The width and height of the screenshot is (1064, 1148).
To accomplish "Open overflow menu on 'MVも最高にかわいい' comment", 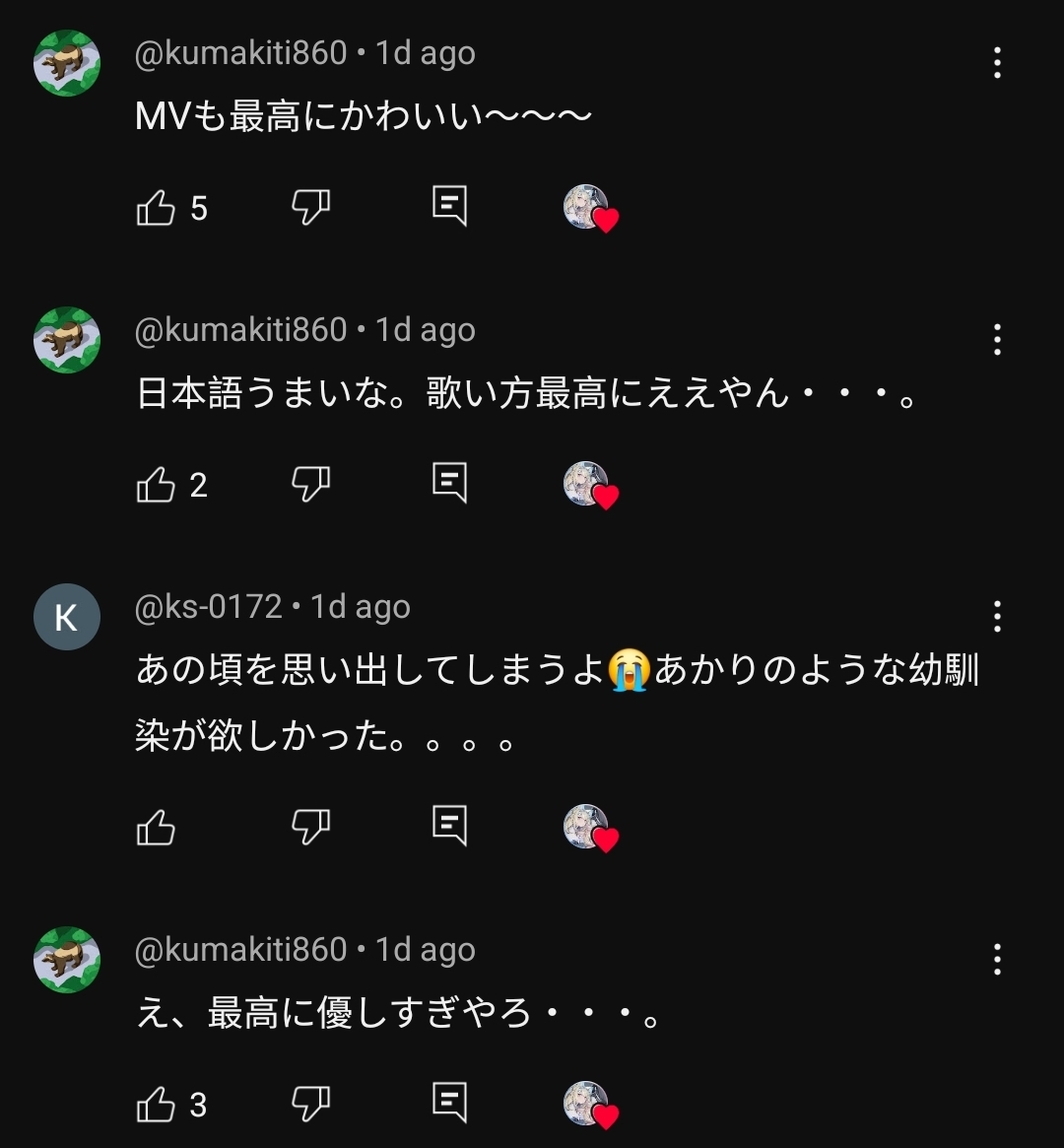I will [997, 63].
